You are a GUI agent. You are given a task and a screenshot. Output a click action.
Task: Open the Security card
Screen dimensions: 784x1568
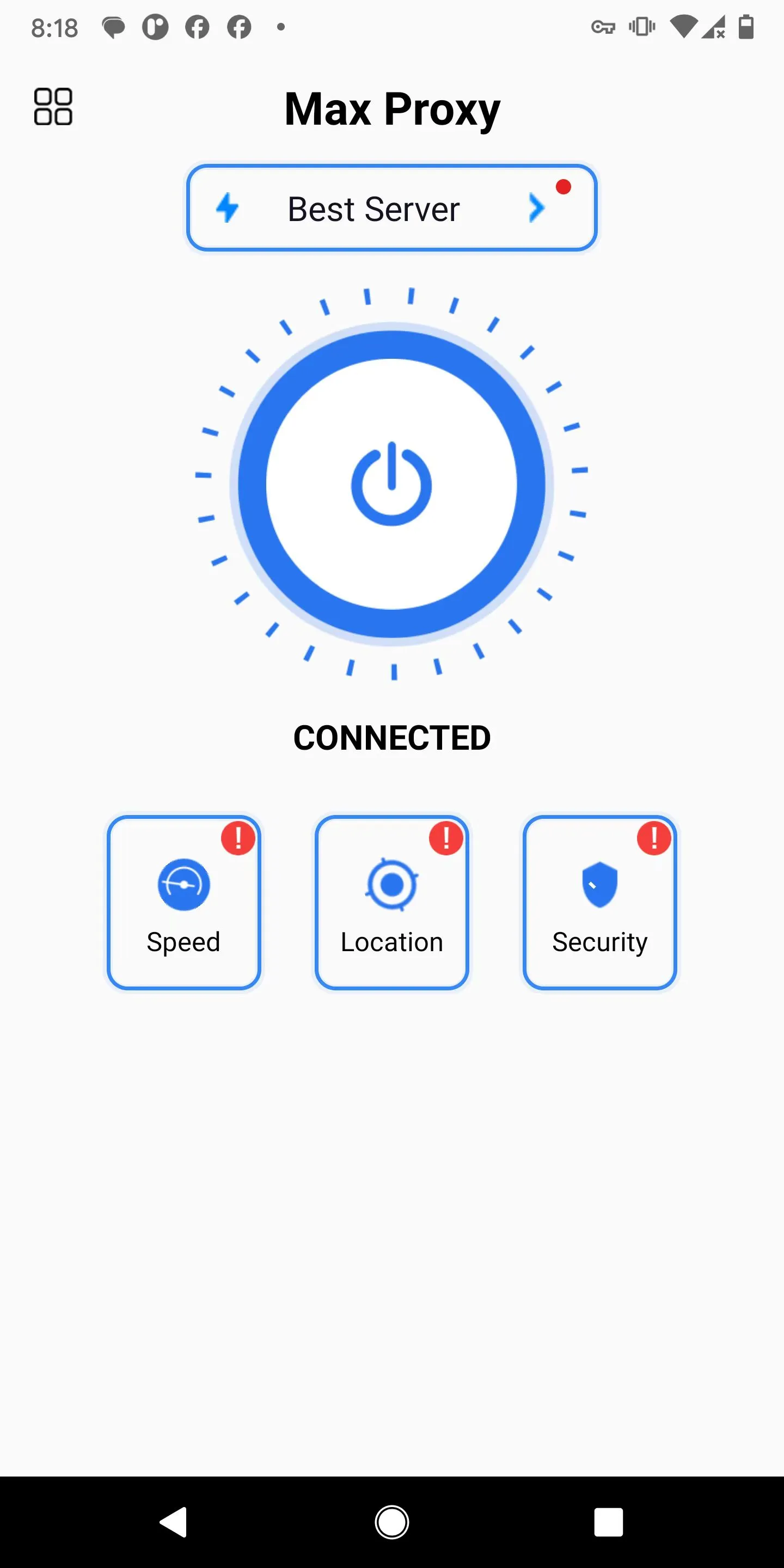click(599, 902)
